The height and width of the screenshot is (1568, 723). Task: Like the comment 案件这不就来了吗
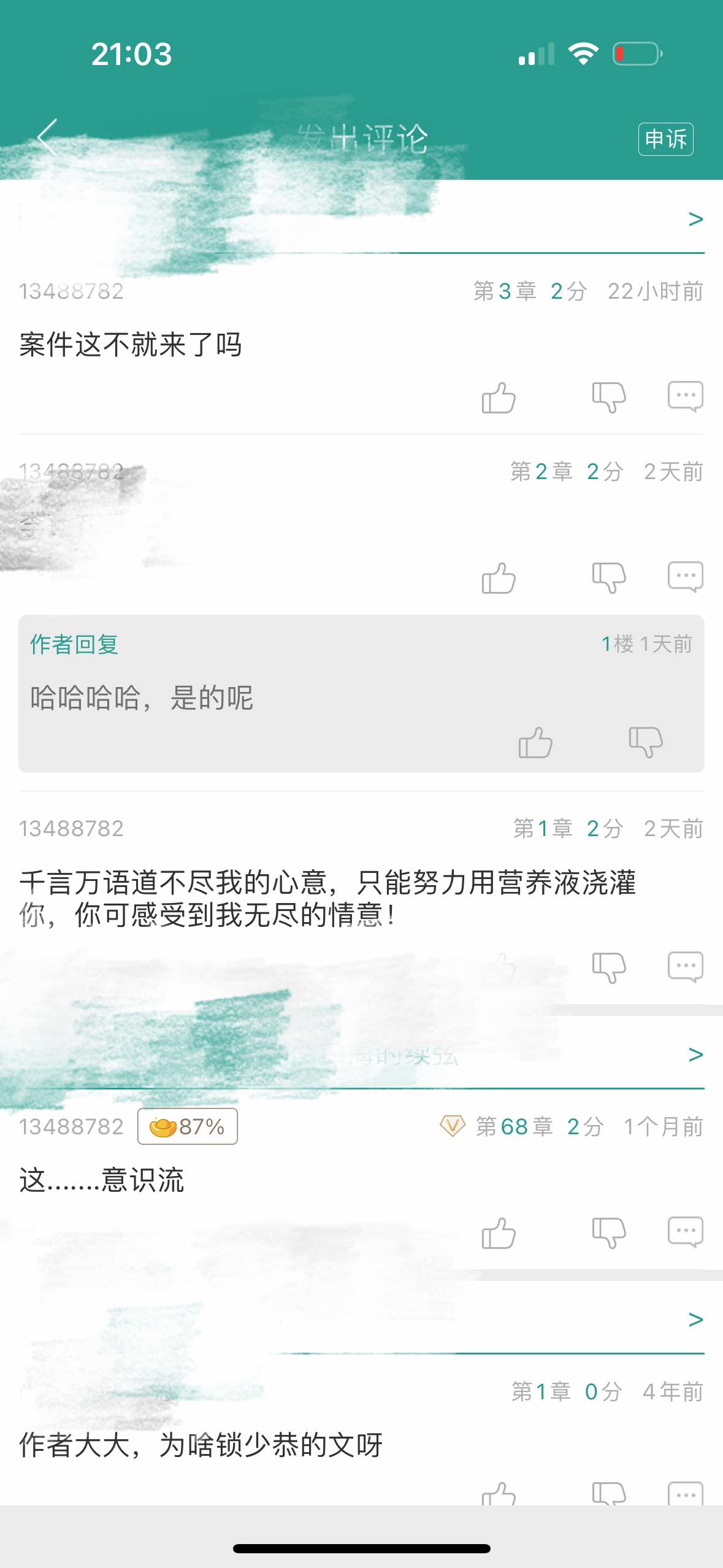[x=499, y=398]
